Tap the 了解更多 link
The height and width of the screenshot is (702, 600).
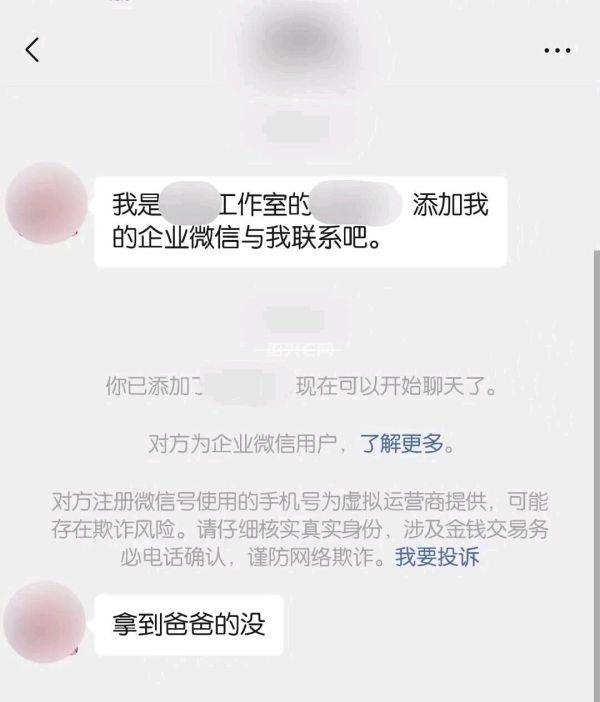pyautogui.click(x=400, y=444)
